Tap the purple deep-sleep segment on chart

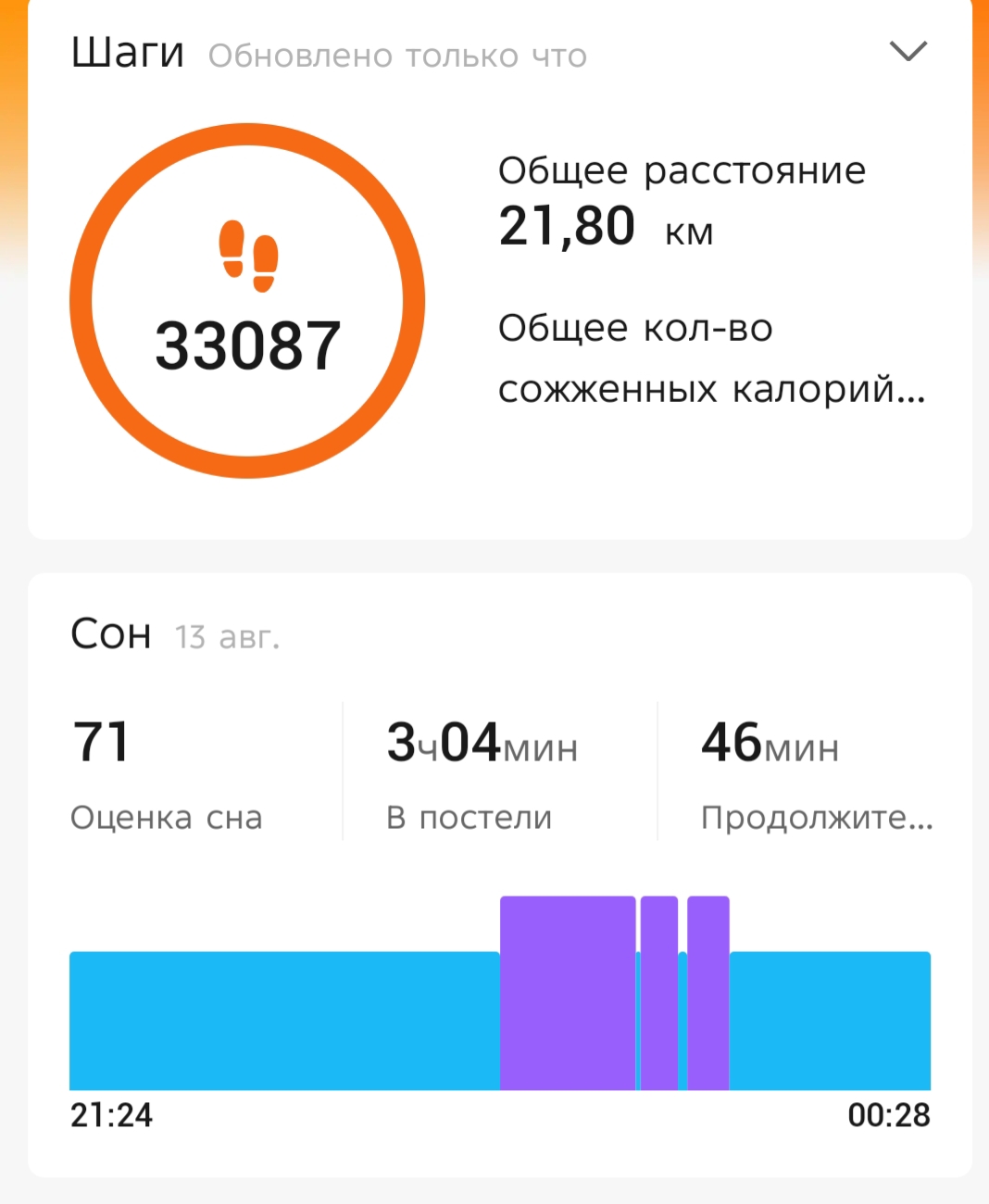pos(568,991)
